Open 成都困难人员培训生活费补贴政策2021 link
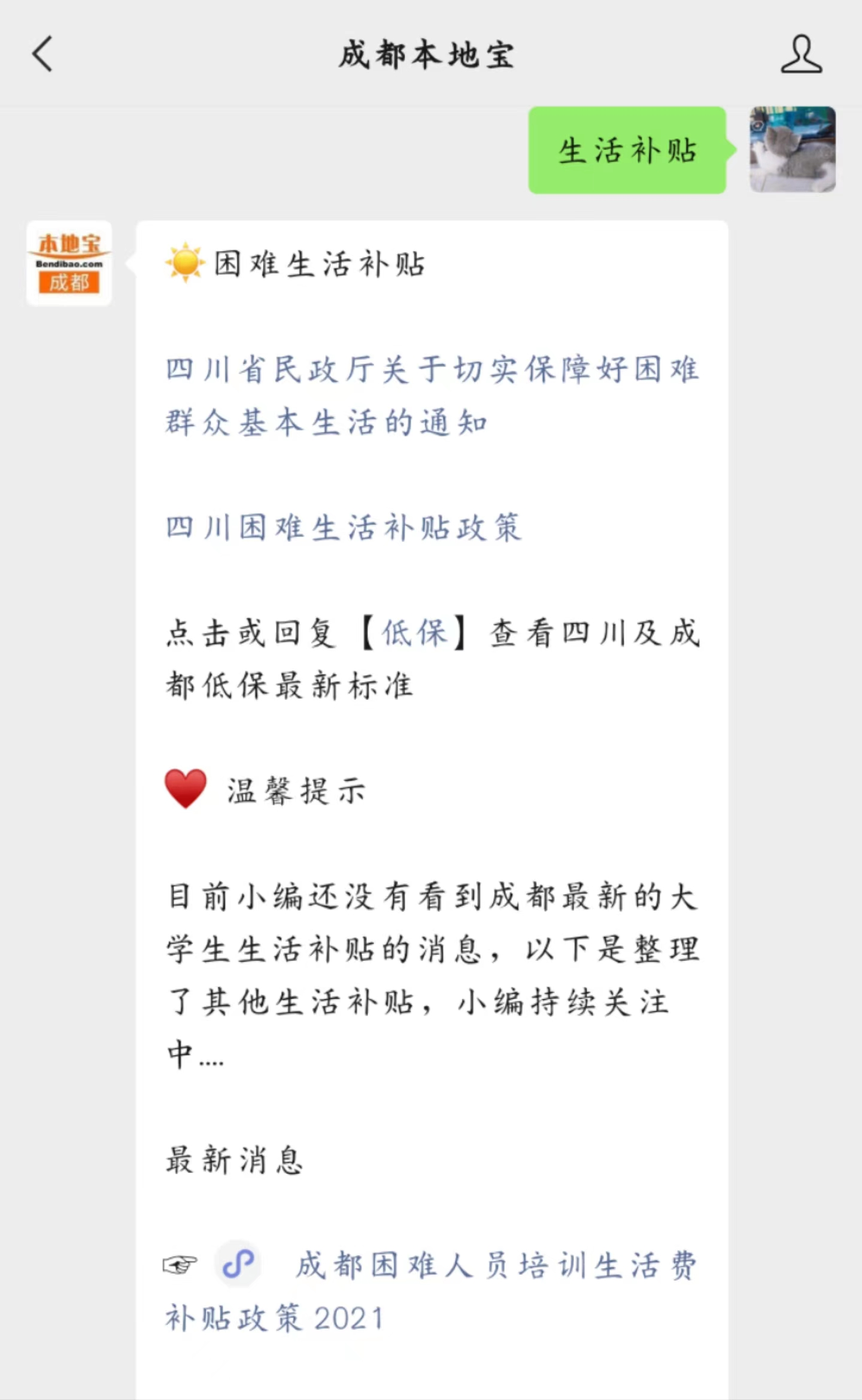This screenshot has width=862, height=1400. (x=431, y=1290)
